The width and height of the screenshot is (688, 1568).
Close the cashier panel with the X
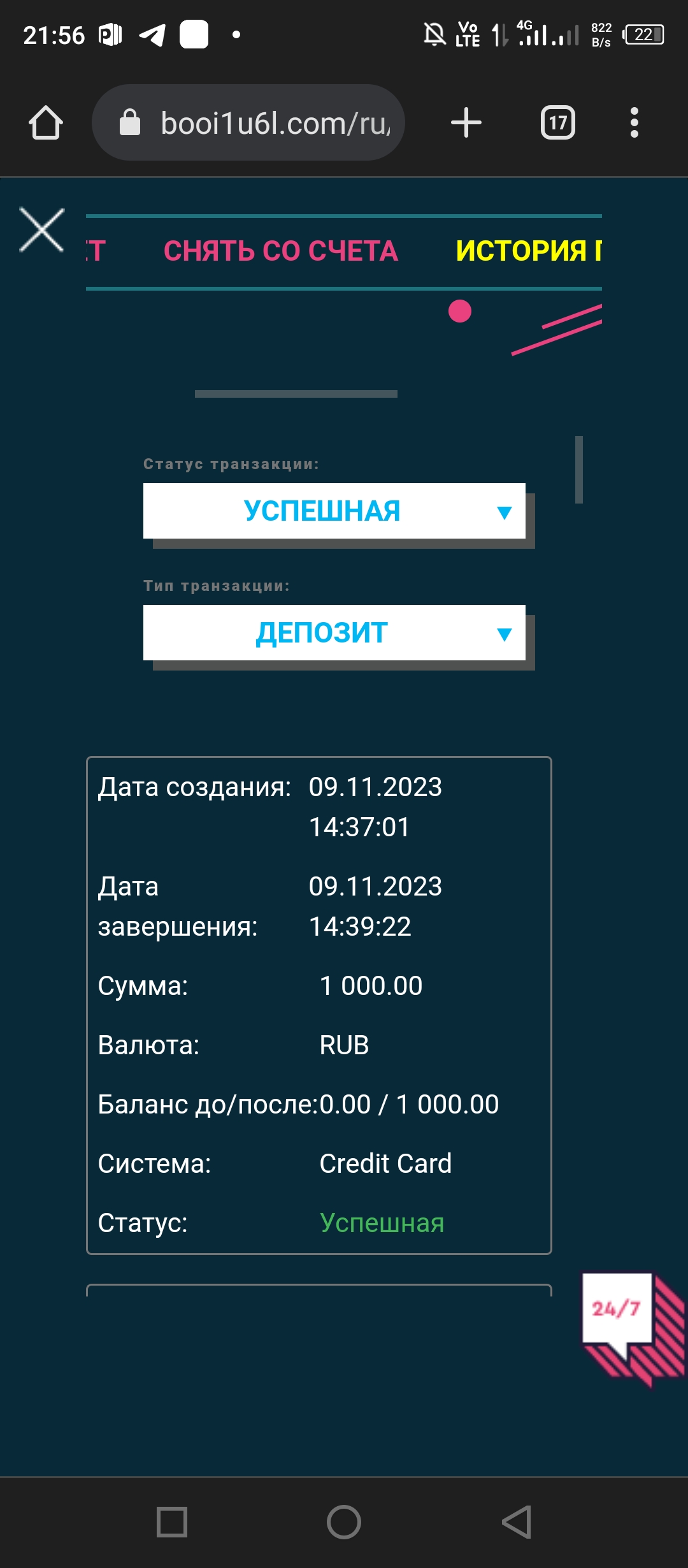(x=41, y=230)
